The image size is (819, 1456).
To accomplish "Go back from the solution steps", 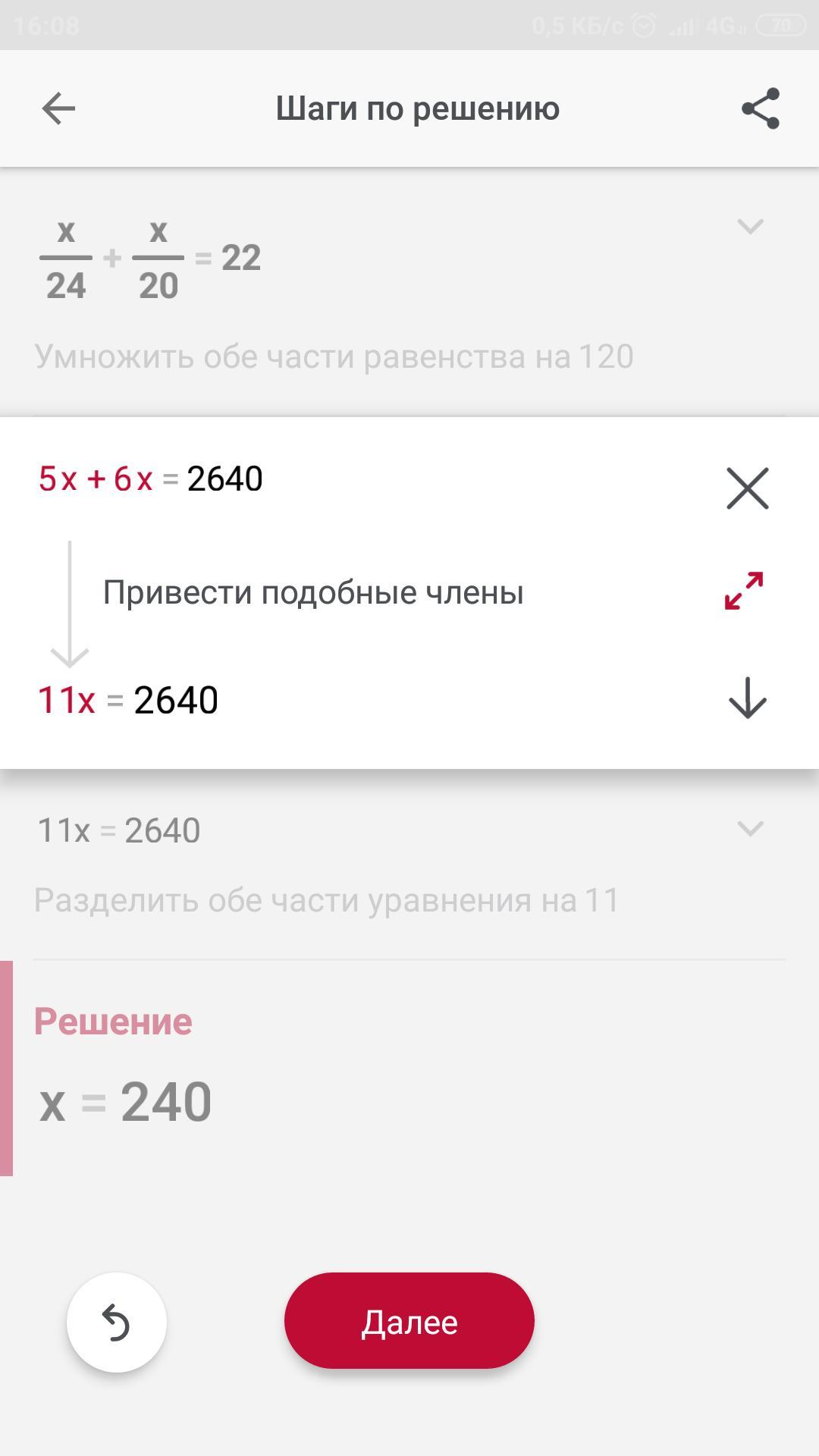I will (58, 108).
